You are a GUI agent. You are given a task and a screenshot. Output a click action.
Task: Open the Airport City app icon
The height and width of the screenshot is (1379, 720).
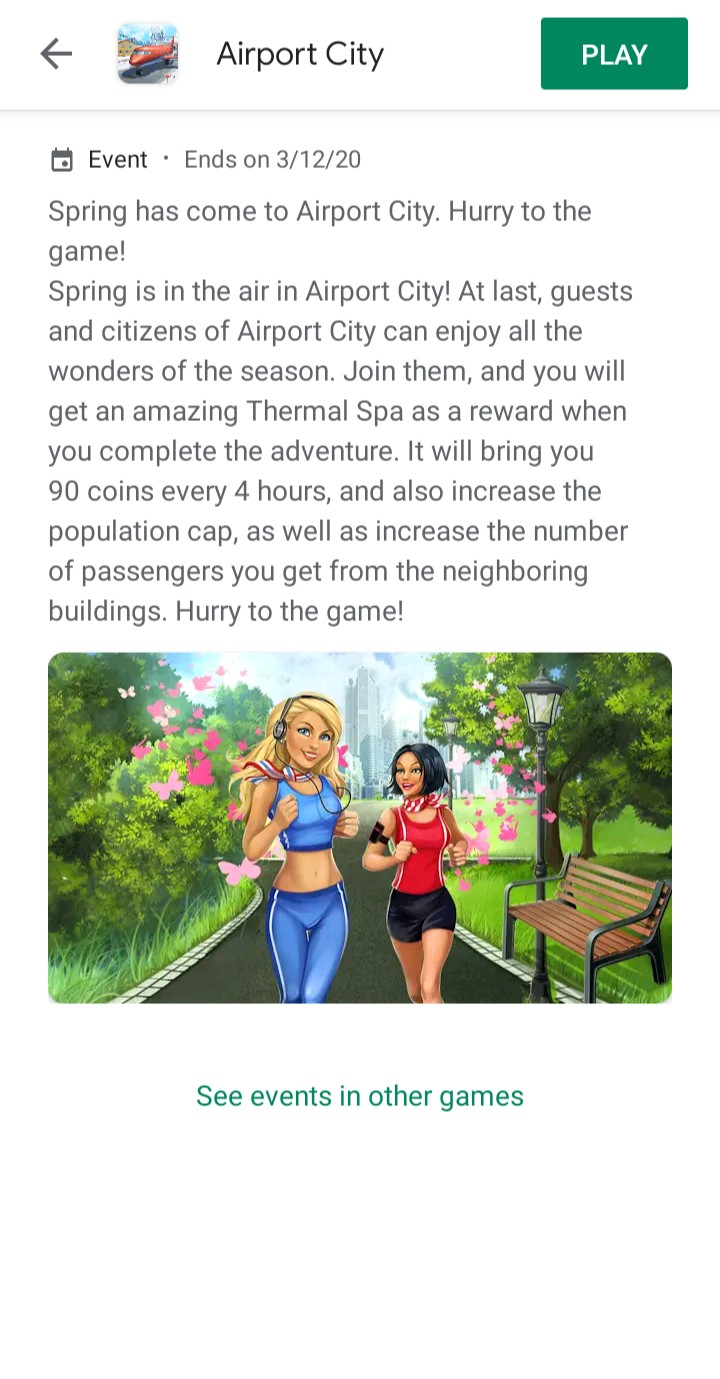pyautogui.click(x=147, y=54)
